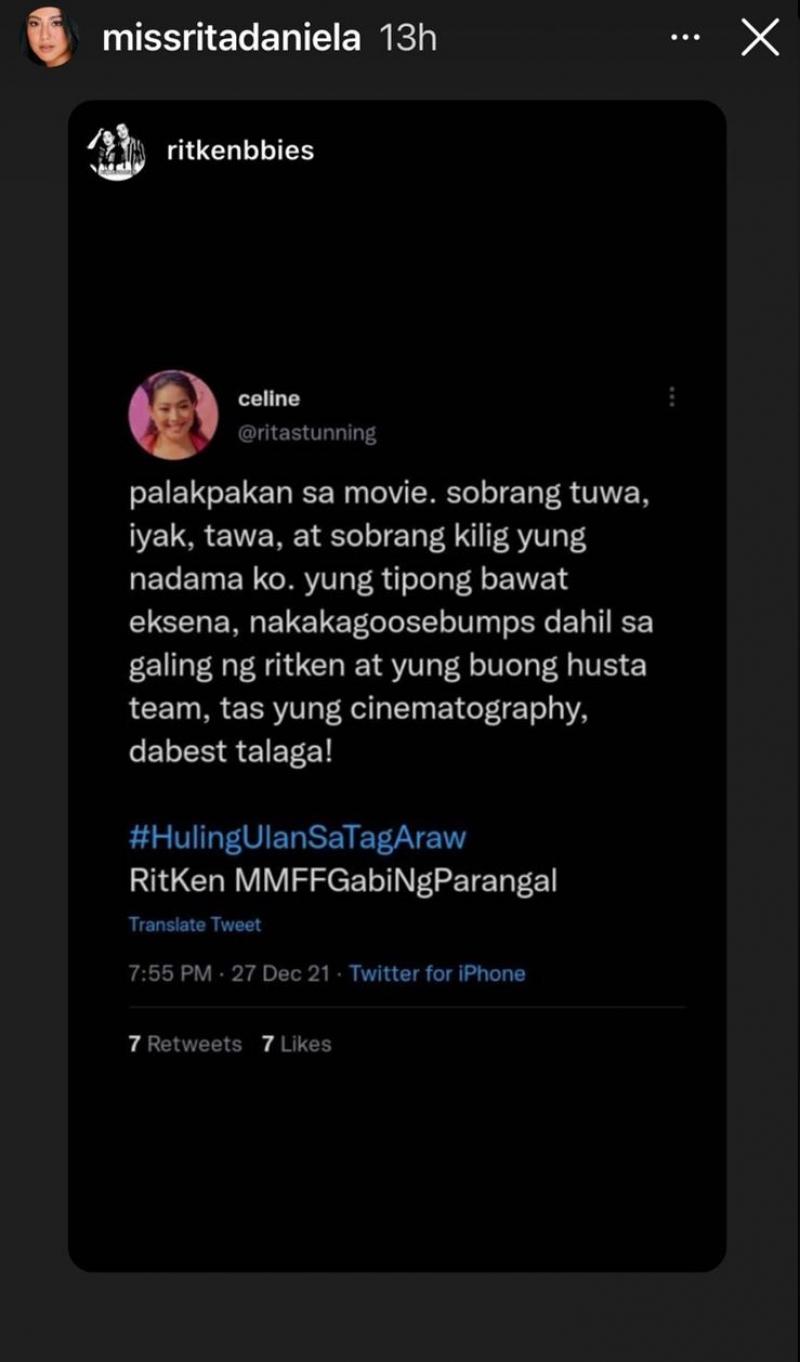
Task: Close the story viewer
Action: click(x=759, y=39)
